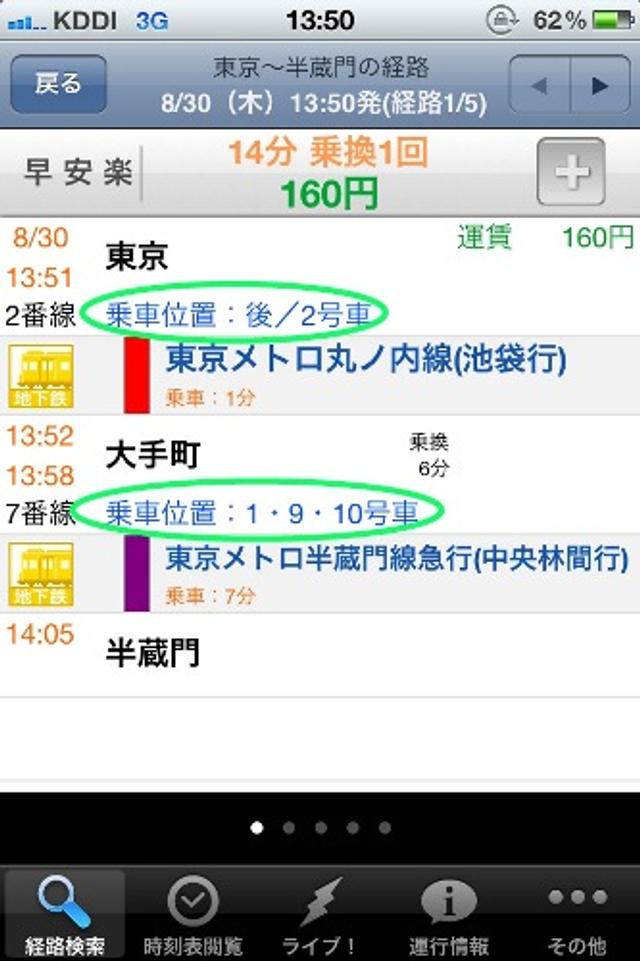Viewport: 640px width, 961px height.
Task: Open the ライブ！ tab
Action: point(319,915)
